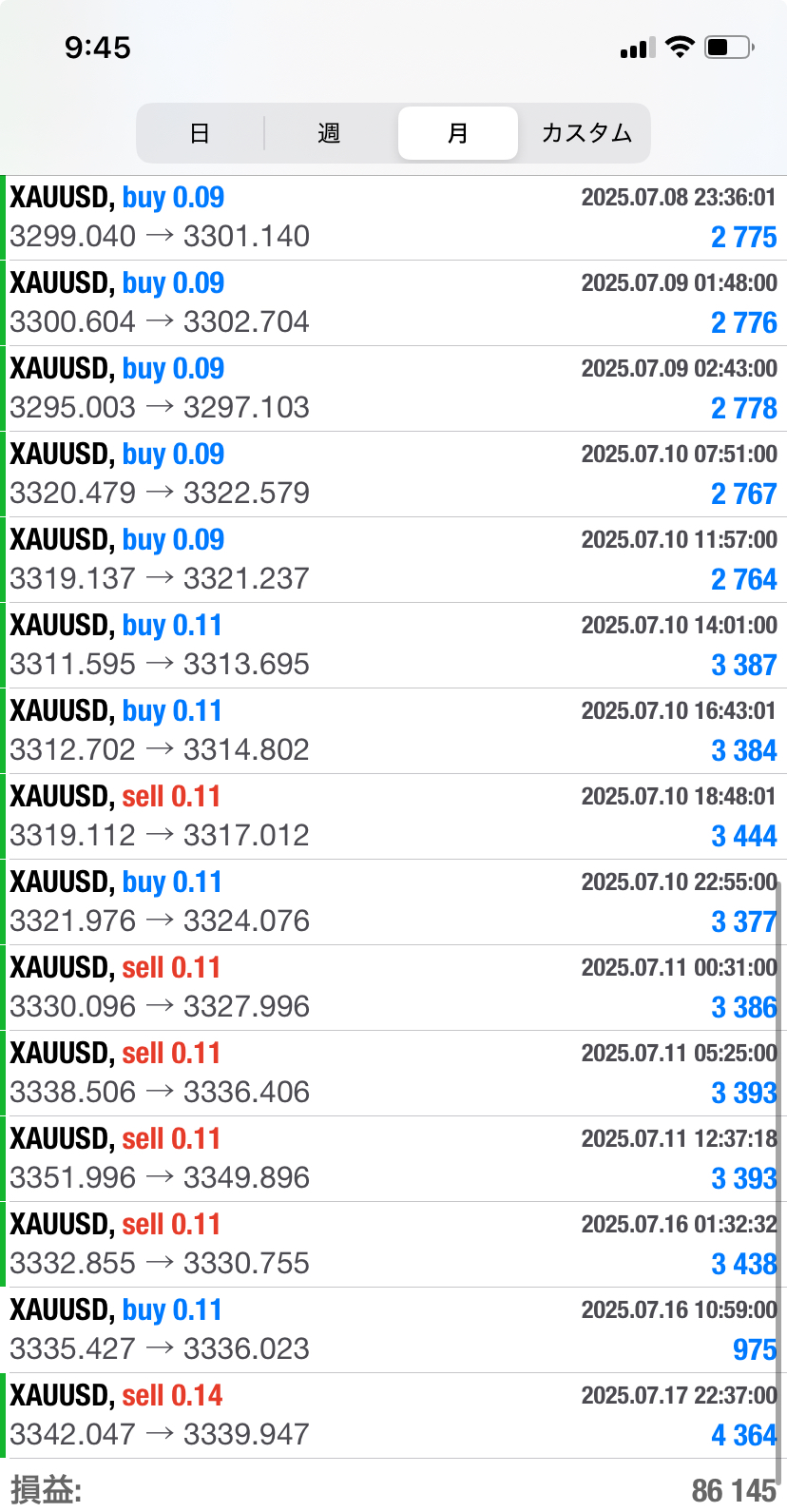
Task: View the trade closed 2025.07.09 02:43:00
Action: [x=393, y=389]
